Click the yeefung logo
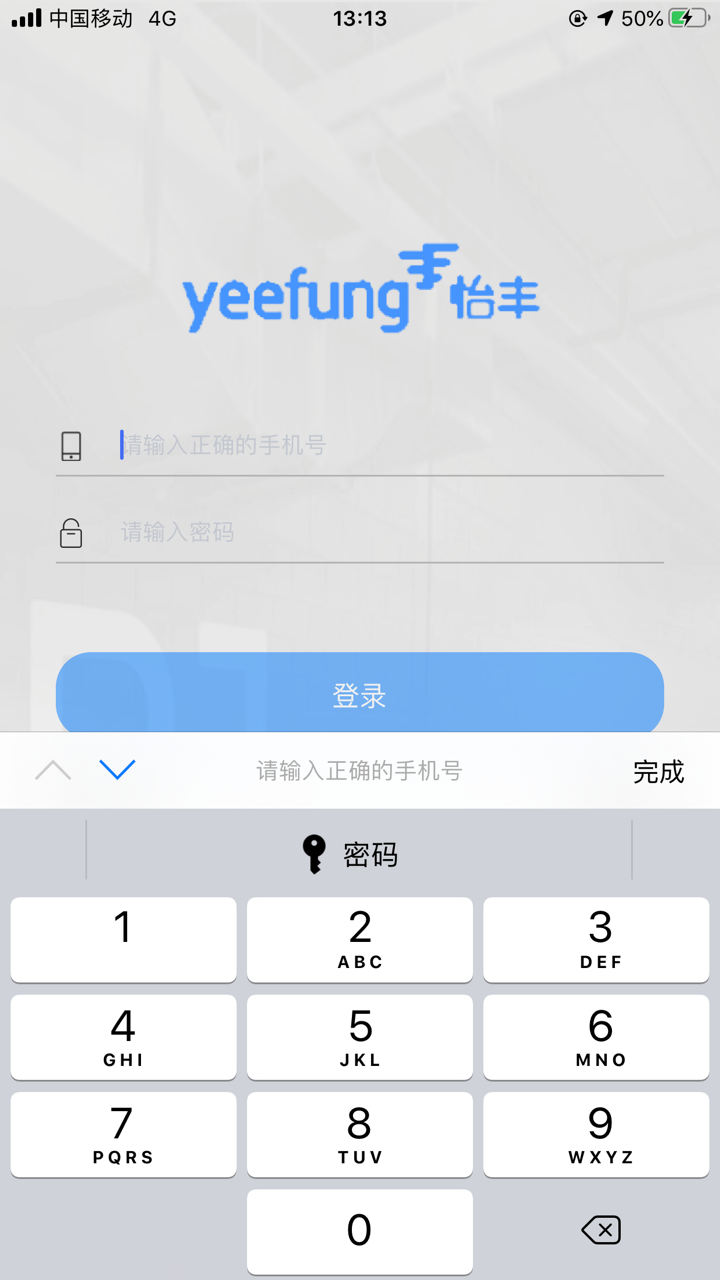The width and height of the screenshot is (720, 1280). tap(360, 292)
